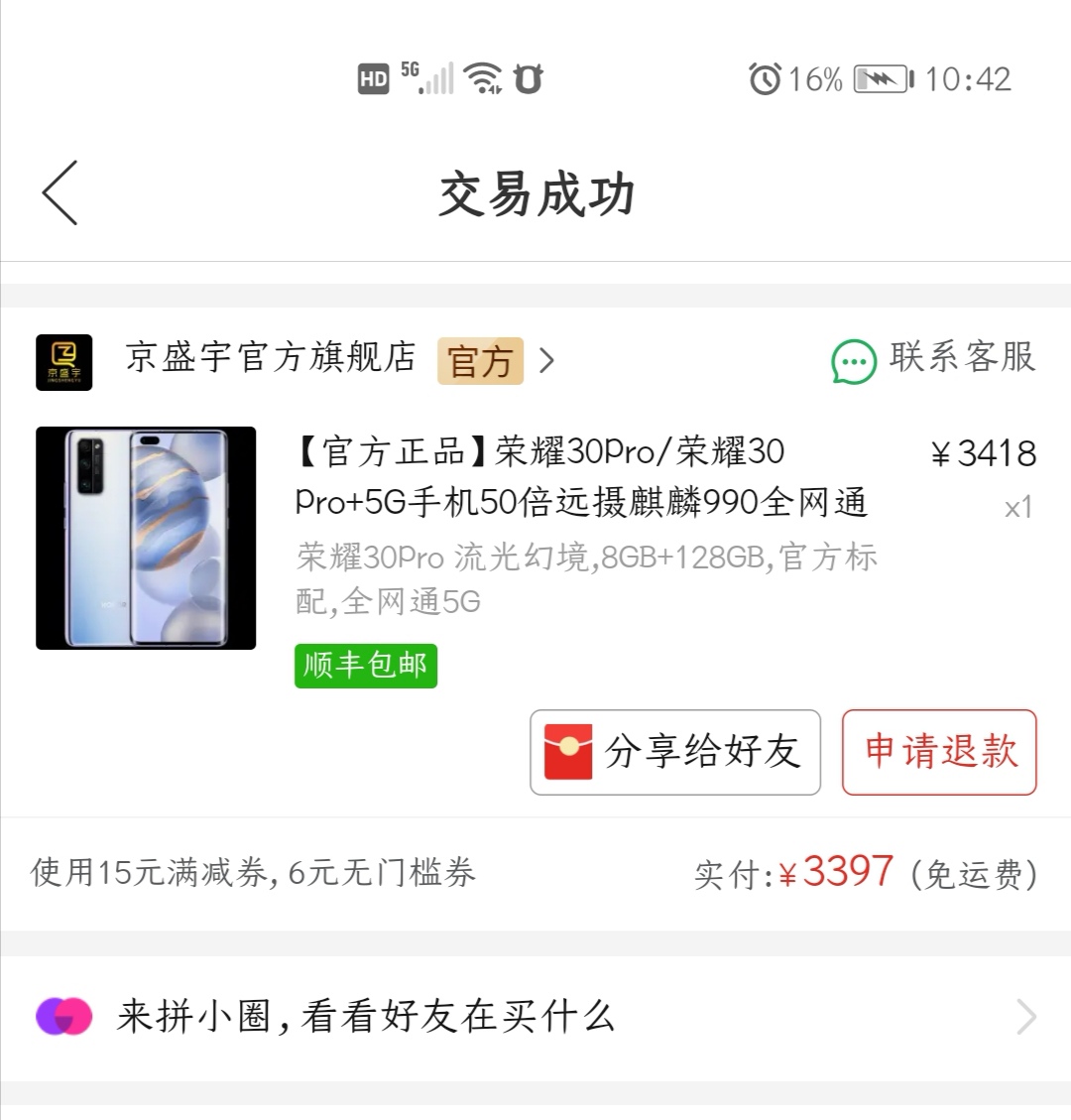Image resolution: width=1071 pixels, height=1120 pixels.
Task: Expand the 来拼小圈 section chevron
Action: tap(1027, 1016)
